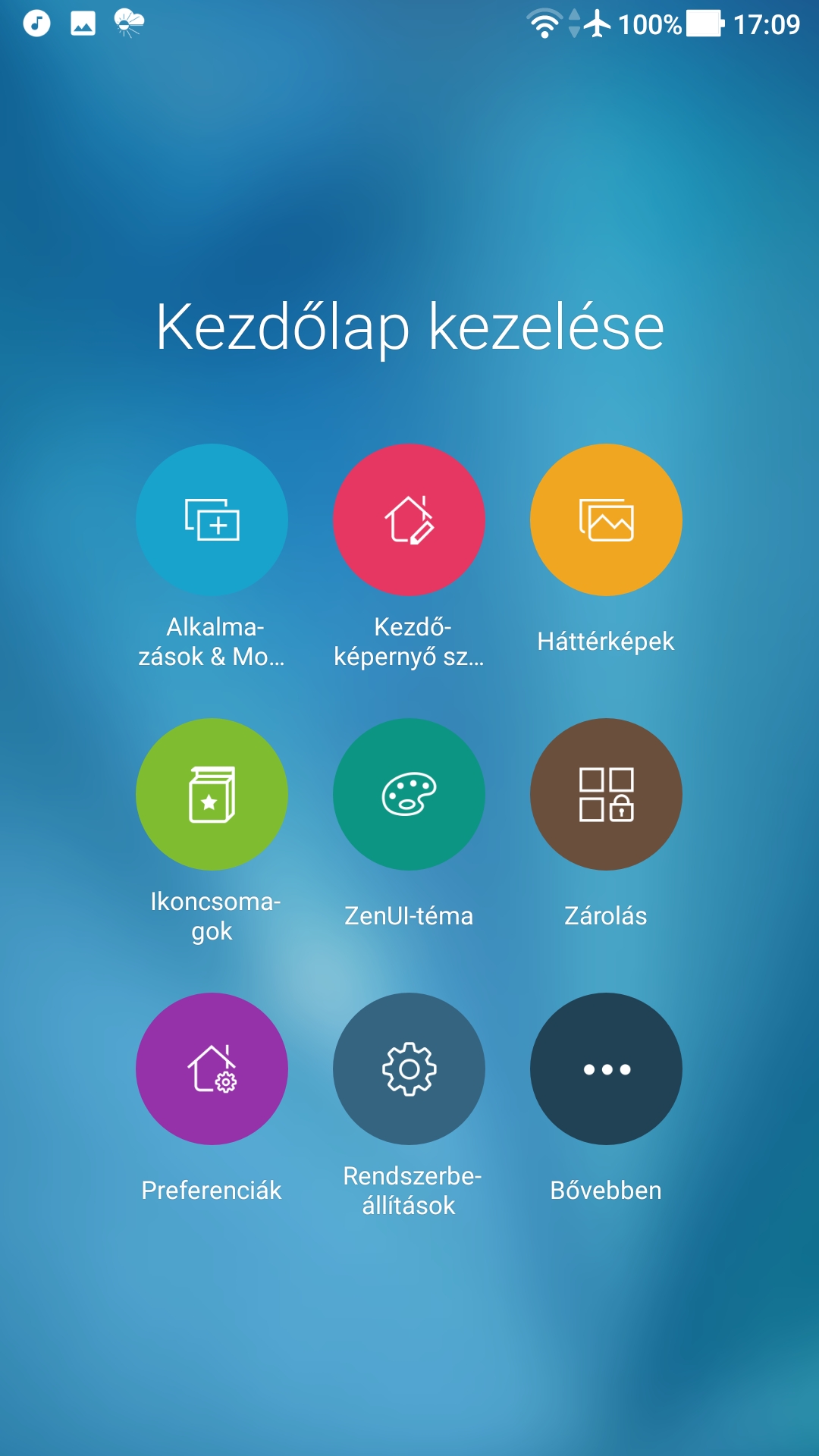Image resolution: width=819 pixels, height=1456 pixels.
Task: Select ZenUI-téma themes
Action: [x=409, y=795]
